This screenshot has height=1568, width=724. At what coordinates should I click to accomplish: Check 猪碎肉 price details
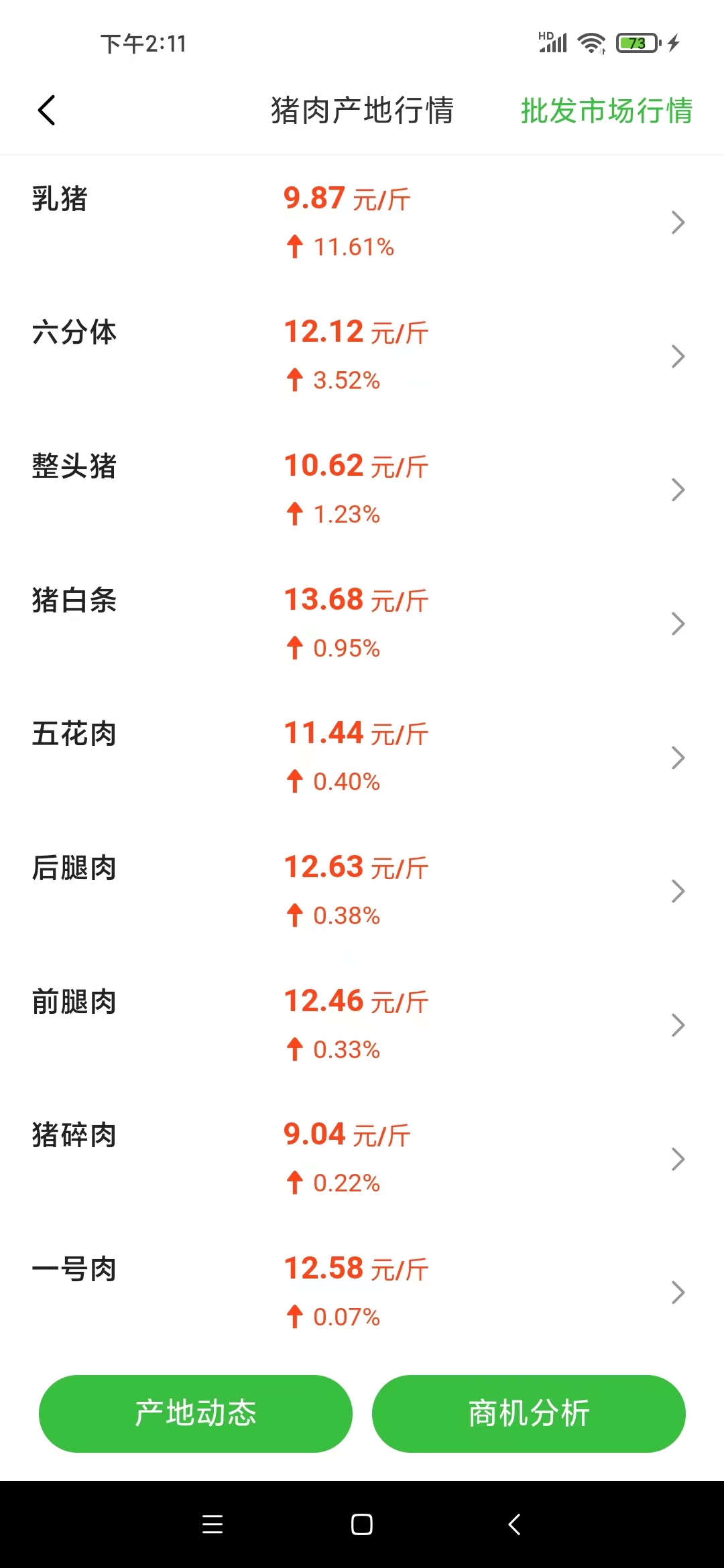coord(362,1159)
